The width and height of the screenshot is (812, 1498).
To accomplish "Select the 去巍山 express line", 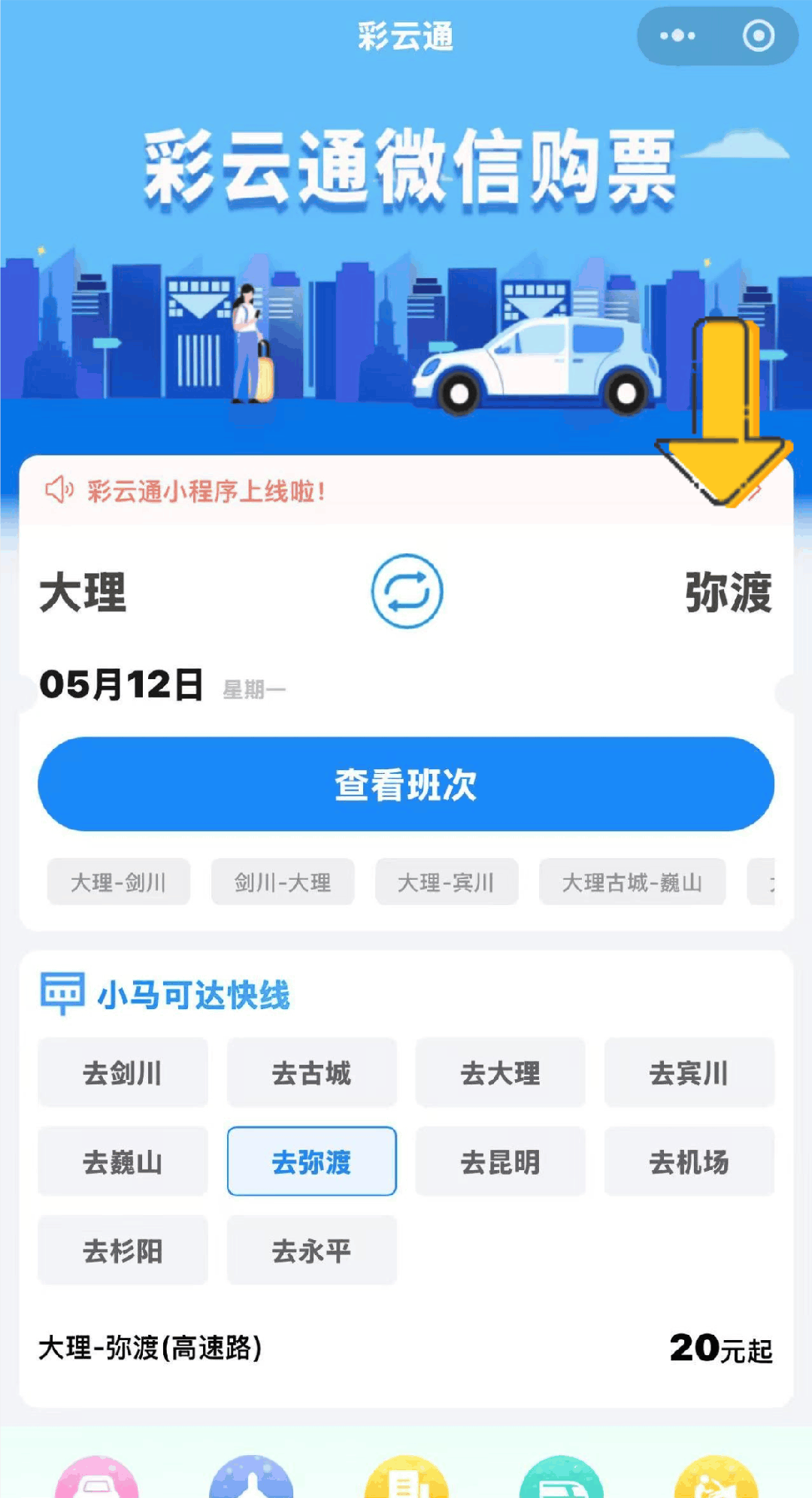I will click(x=123, y=1162).
